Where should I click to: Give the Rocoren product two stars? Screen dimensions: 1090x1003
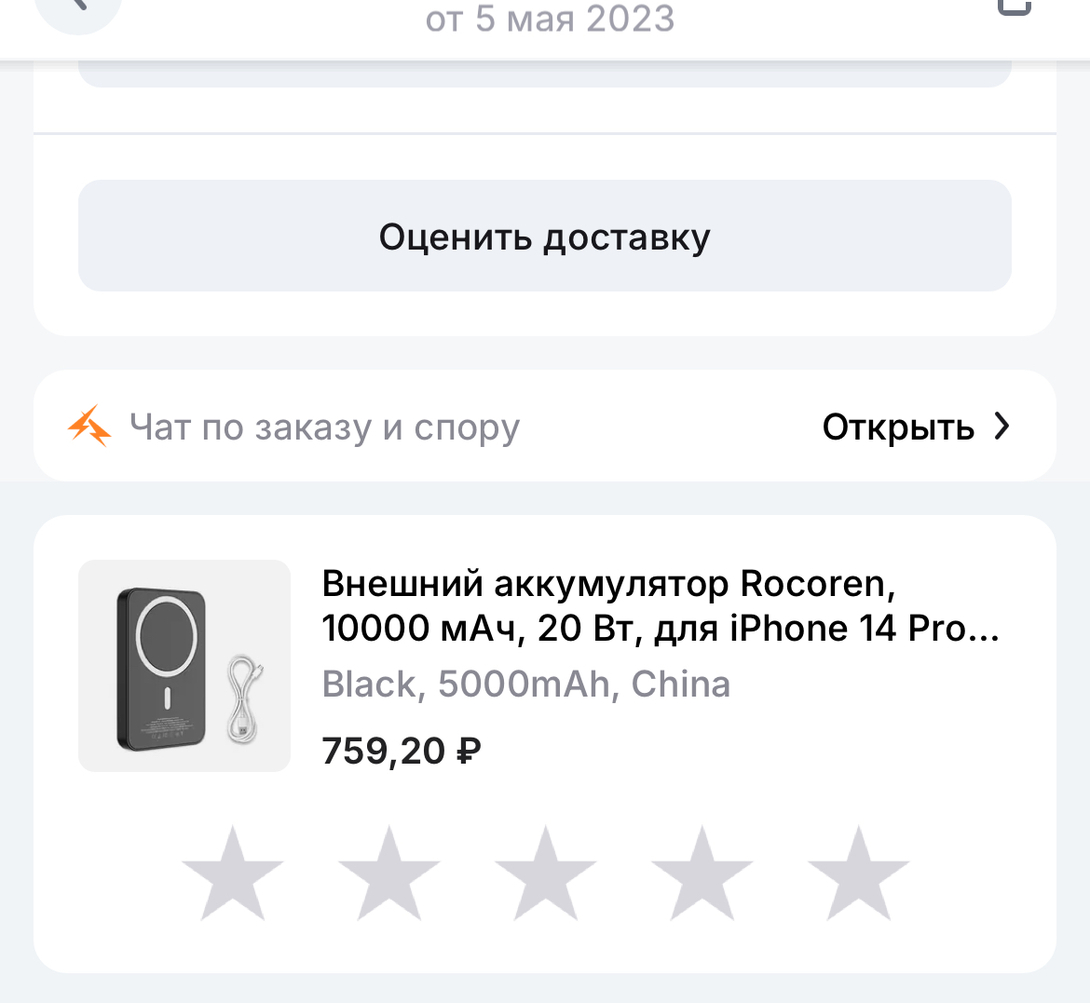pyautogui.click(x=388, y=873)
